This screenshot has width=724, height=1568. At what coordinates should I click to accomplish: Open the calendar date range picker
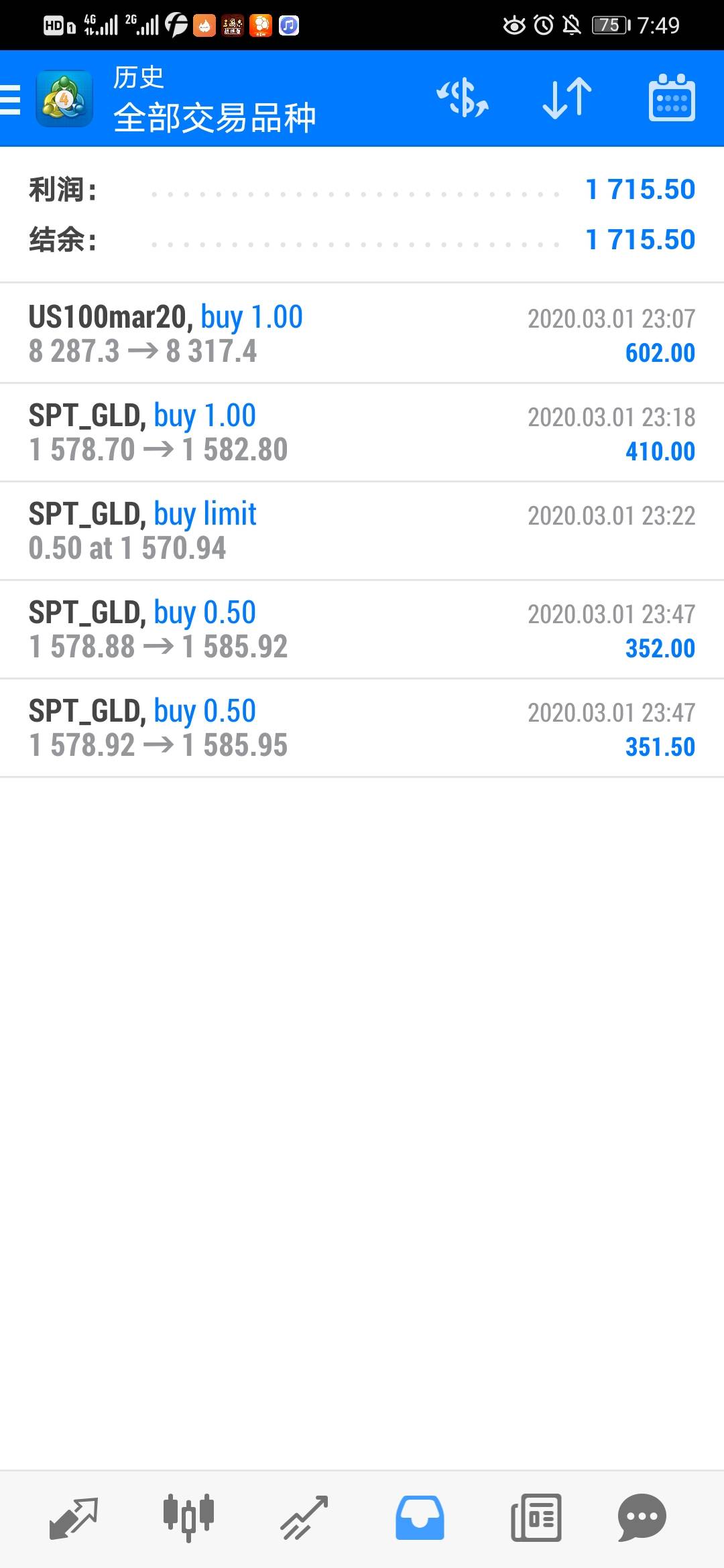coord(672,99)
